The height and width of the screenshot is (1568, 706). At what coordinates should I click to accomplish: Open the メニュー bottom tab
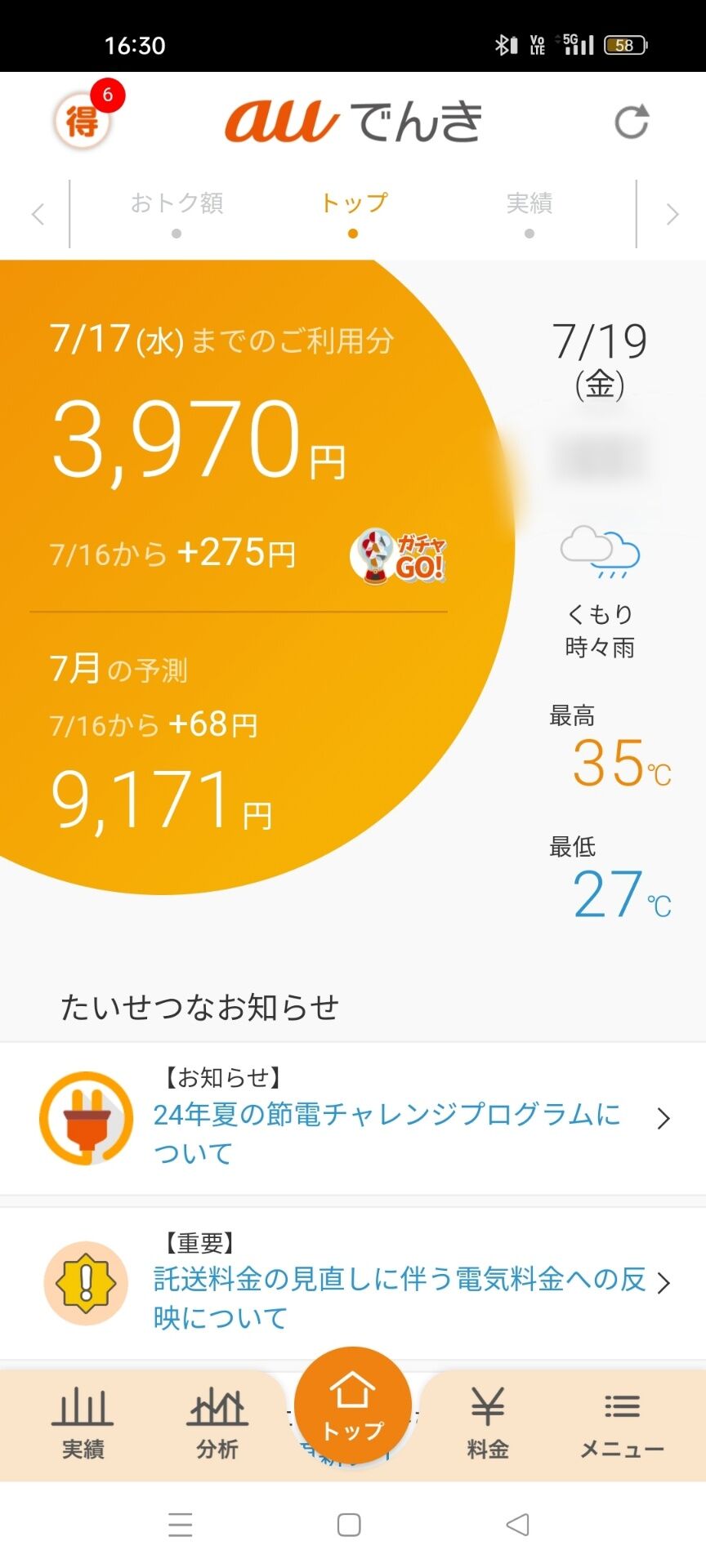pos(622,1423)
